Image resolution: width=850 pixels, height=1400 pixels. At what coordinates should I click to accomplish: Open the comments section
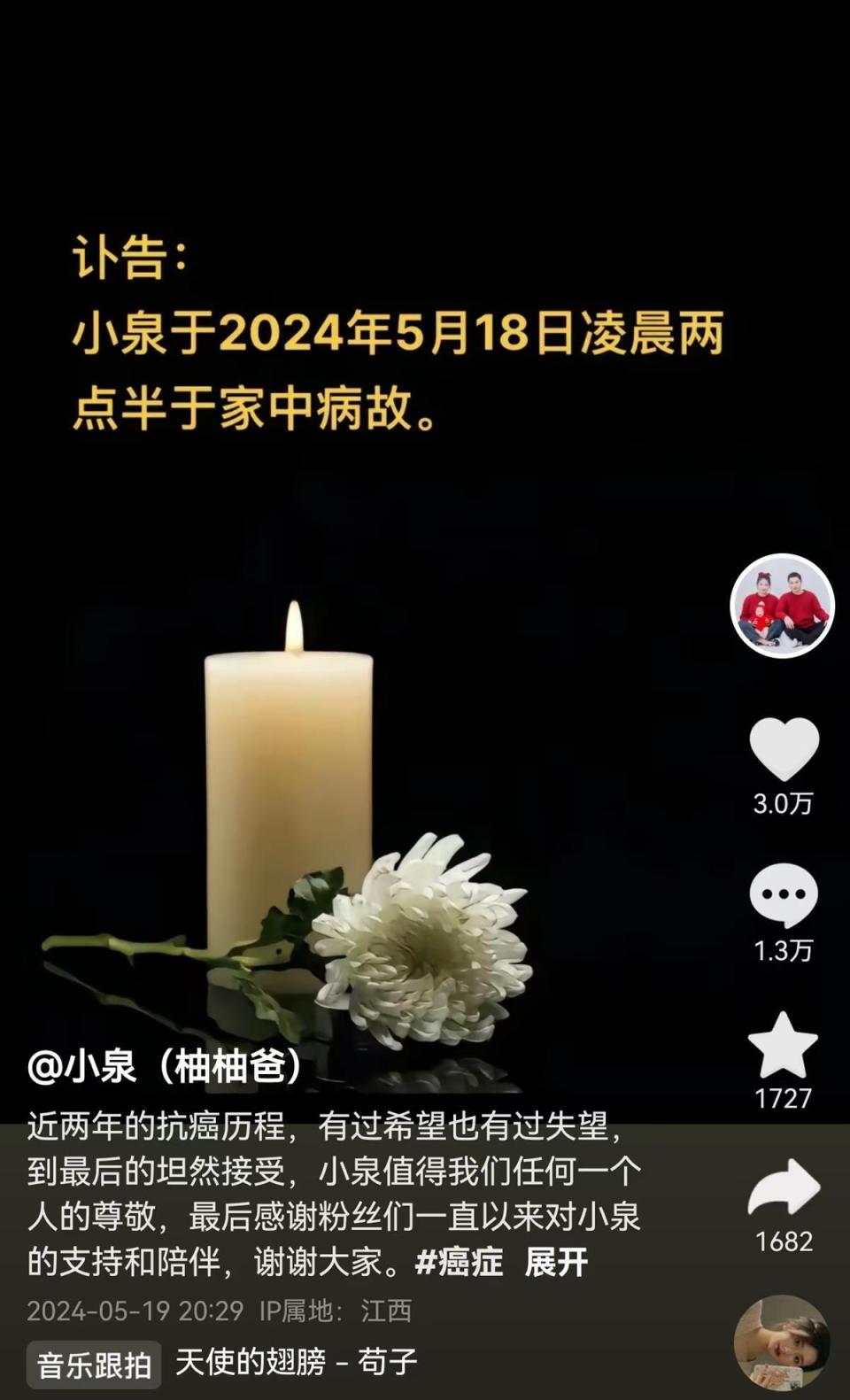coord(784,896)
